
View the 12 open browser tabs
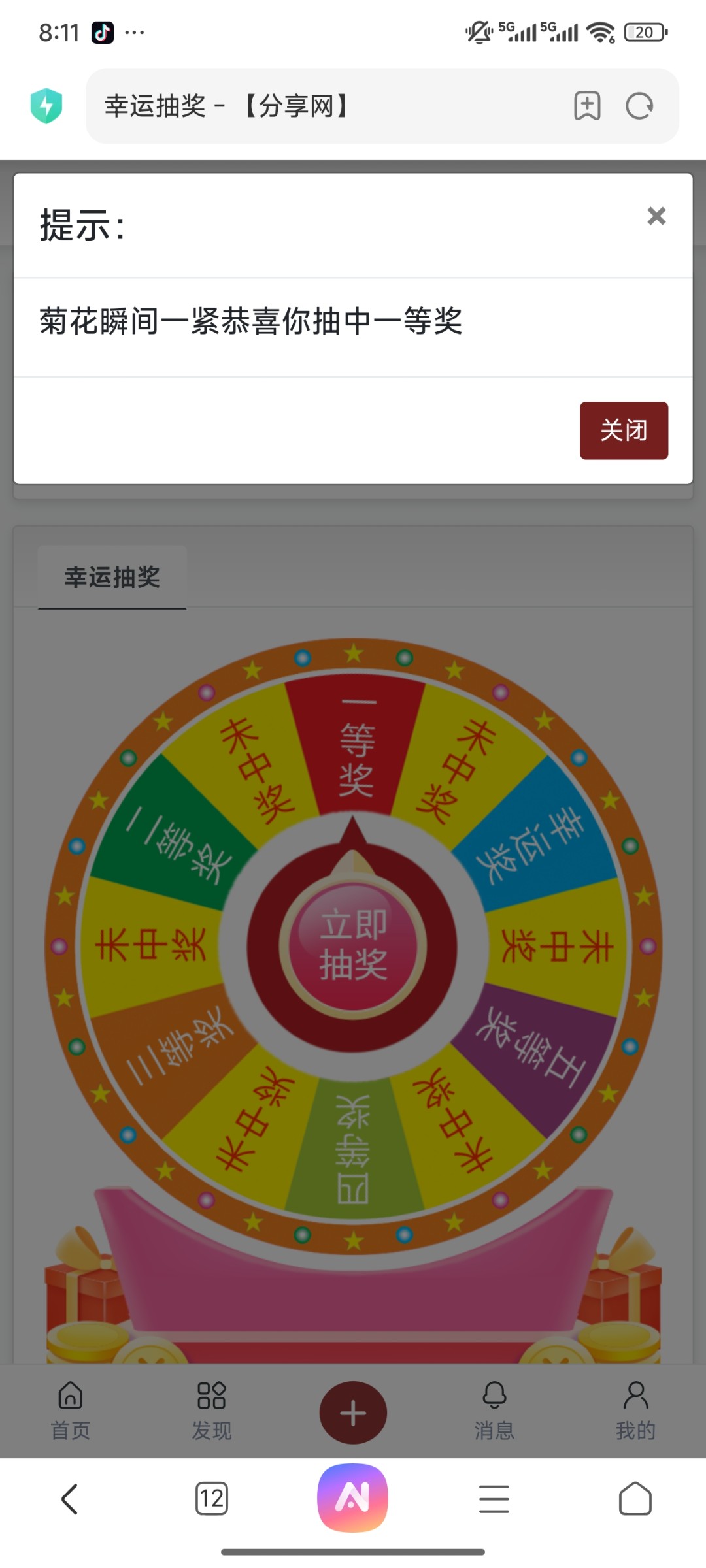pyautogui.click(x=212, y=1499)
